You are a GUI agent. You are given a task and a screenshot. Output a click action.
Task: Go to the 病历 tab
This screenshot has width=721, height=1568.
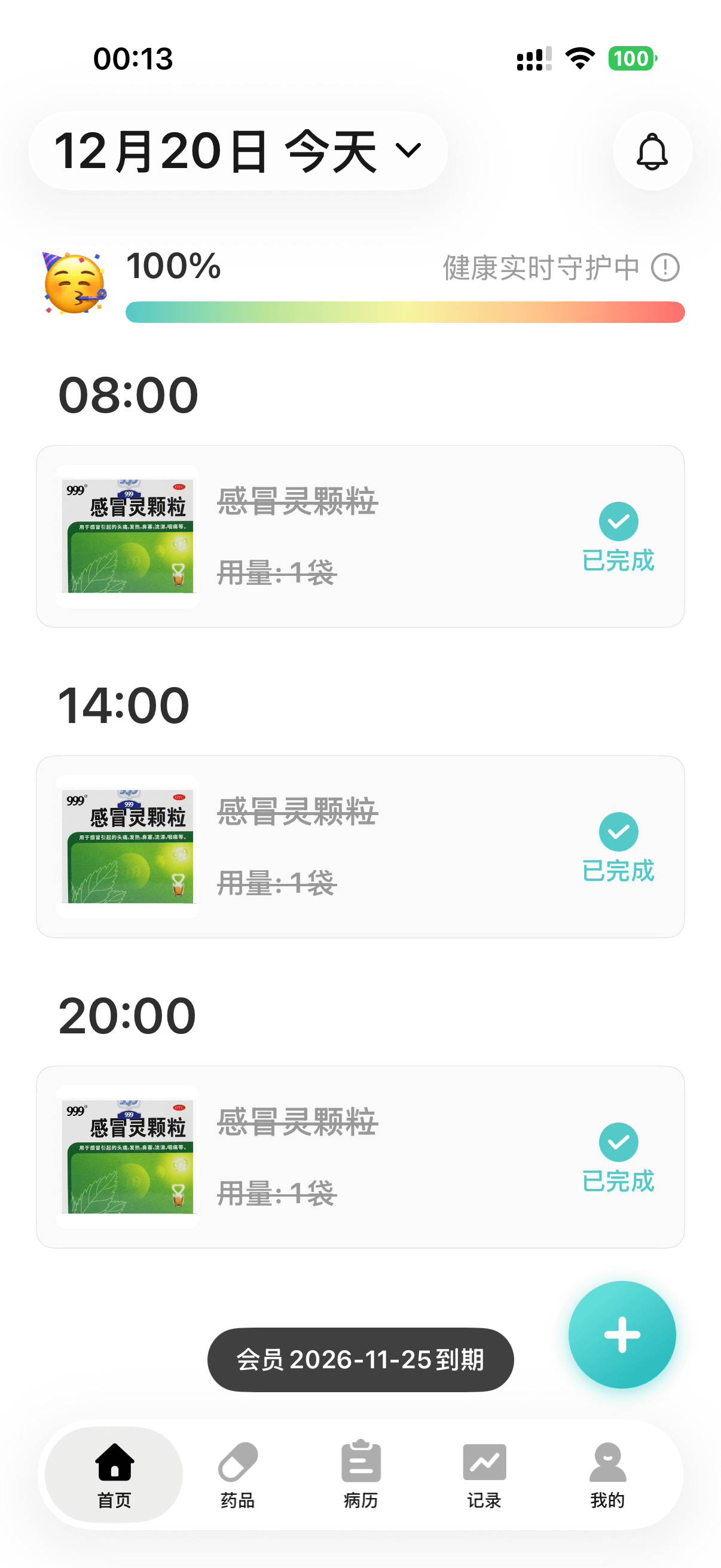point(361,1474)
